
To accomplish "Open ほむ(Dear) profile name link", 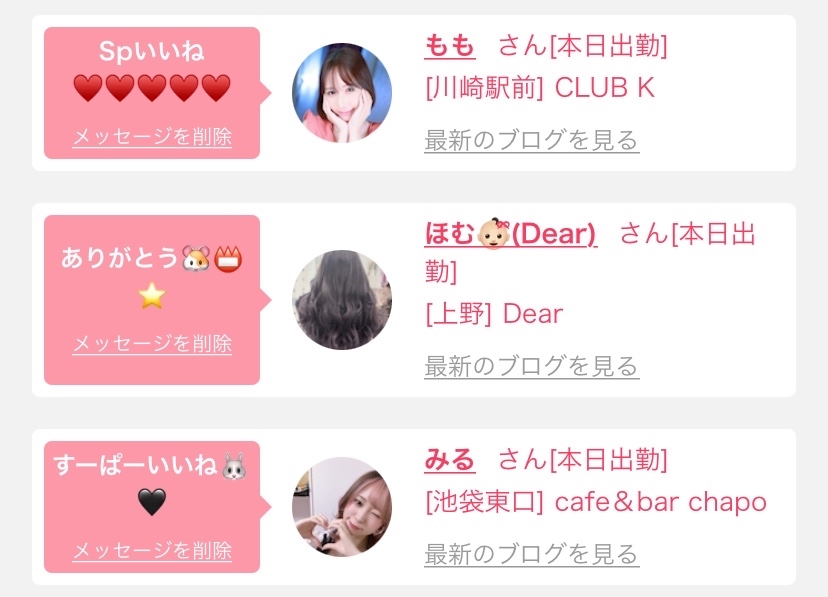I will [x=510, y=234].
